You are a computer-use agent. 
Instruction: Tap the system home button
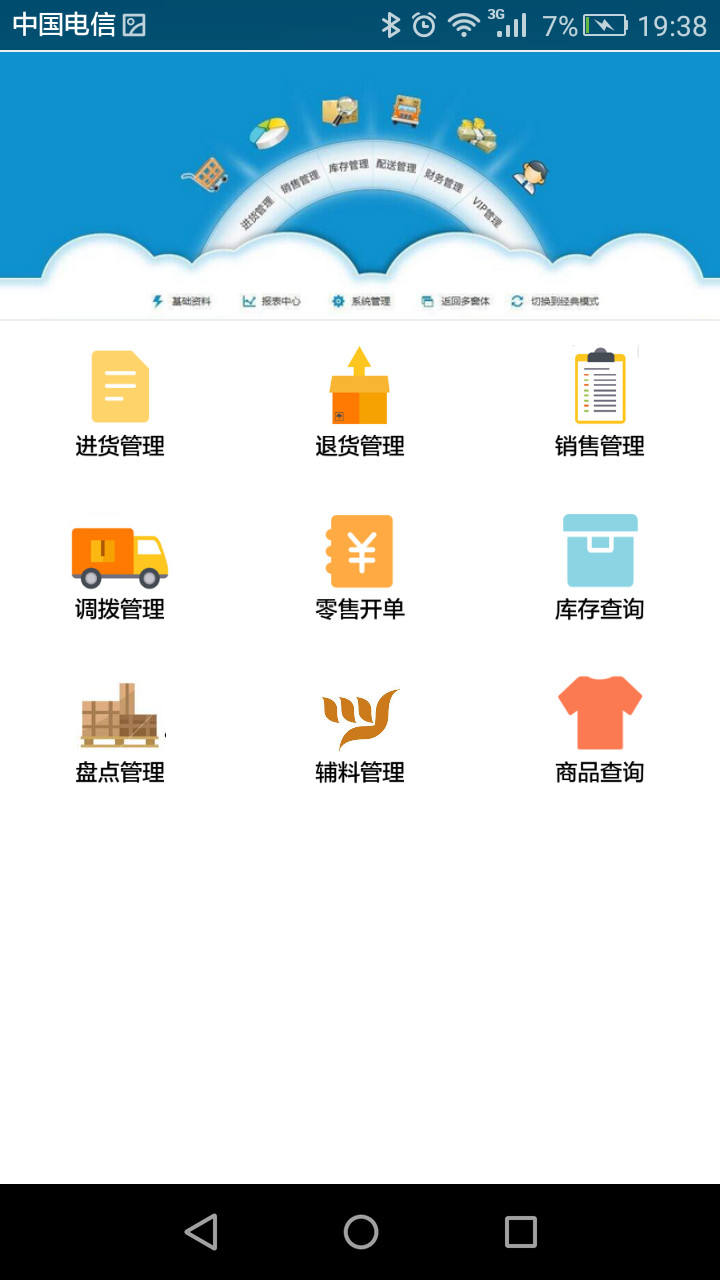[x=360, y=1232]
